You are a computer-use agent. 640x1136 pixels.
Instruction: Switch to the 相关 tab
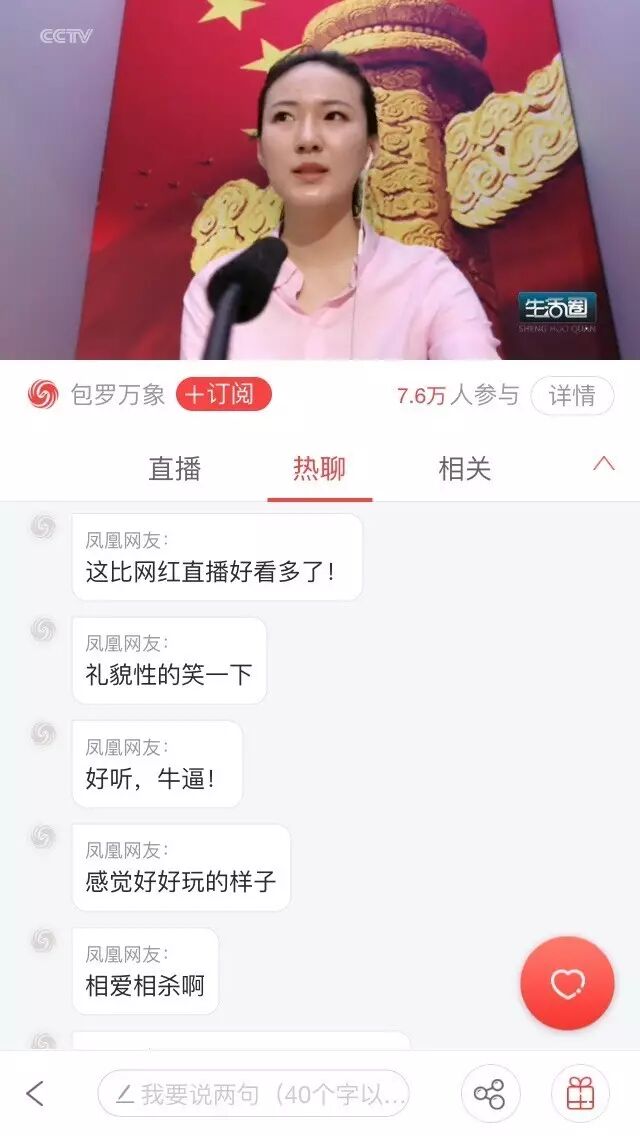pos(465,469)
